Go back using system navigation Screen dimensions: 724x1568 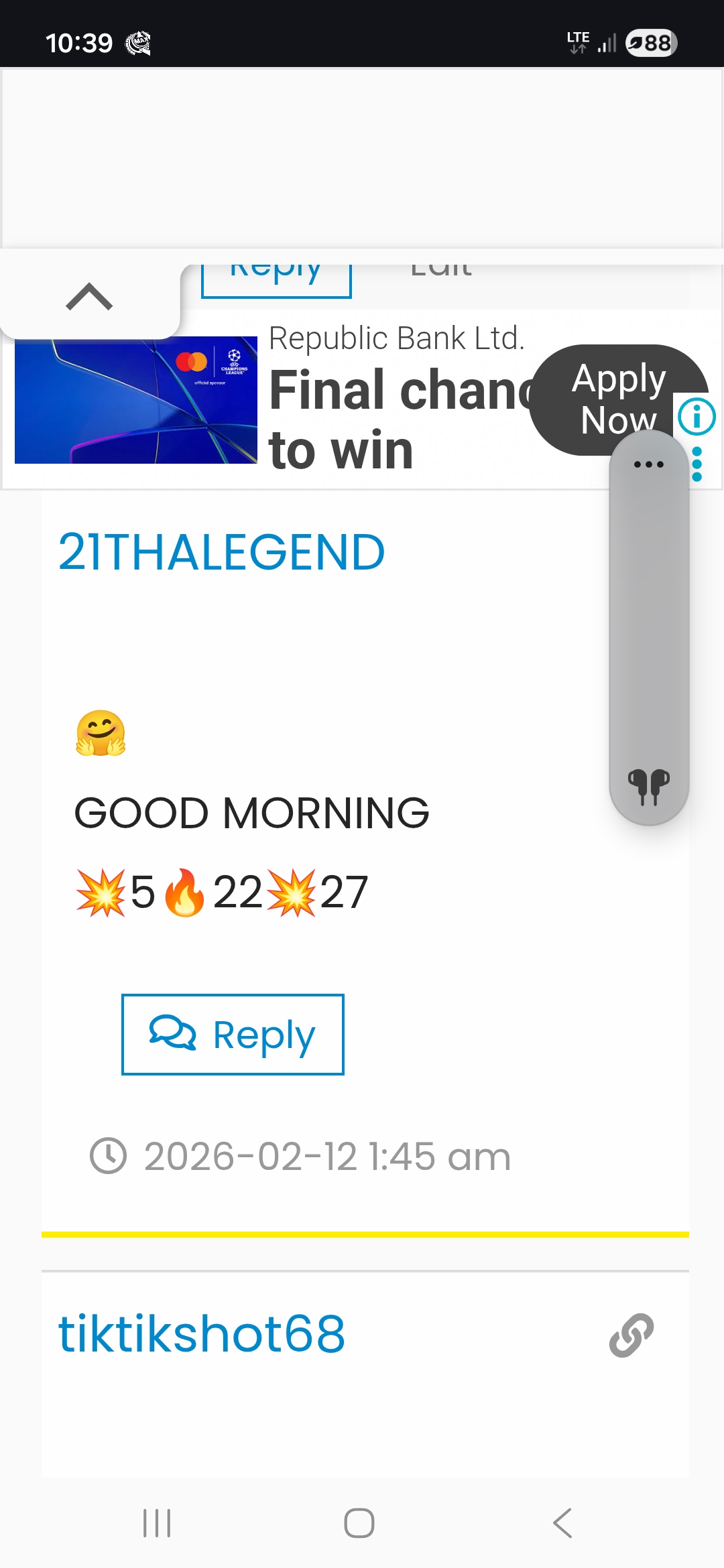[x=562, y=1523]
